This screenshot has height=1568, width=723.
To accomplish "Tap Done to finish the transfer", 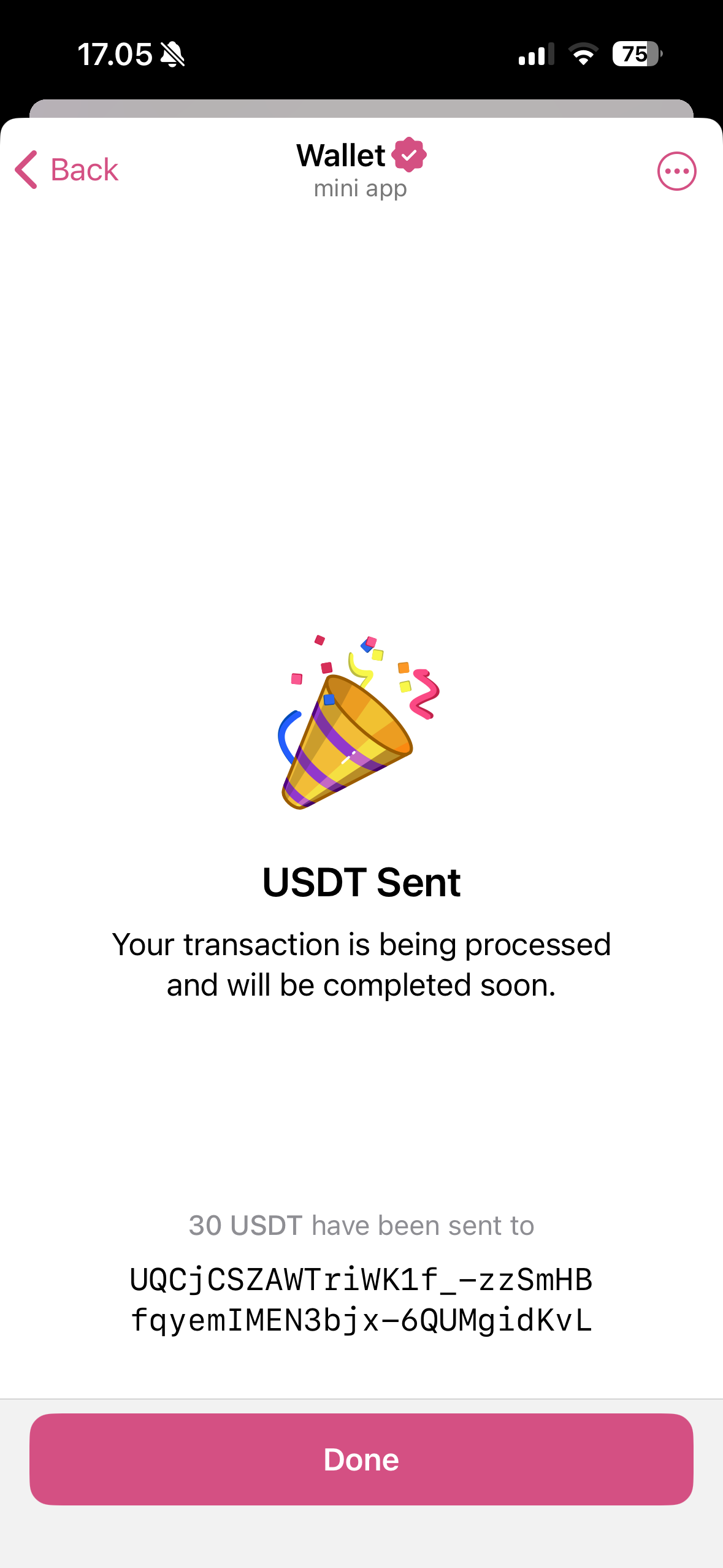I will [361, 1459].
